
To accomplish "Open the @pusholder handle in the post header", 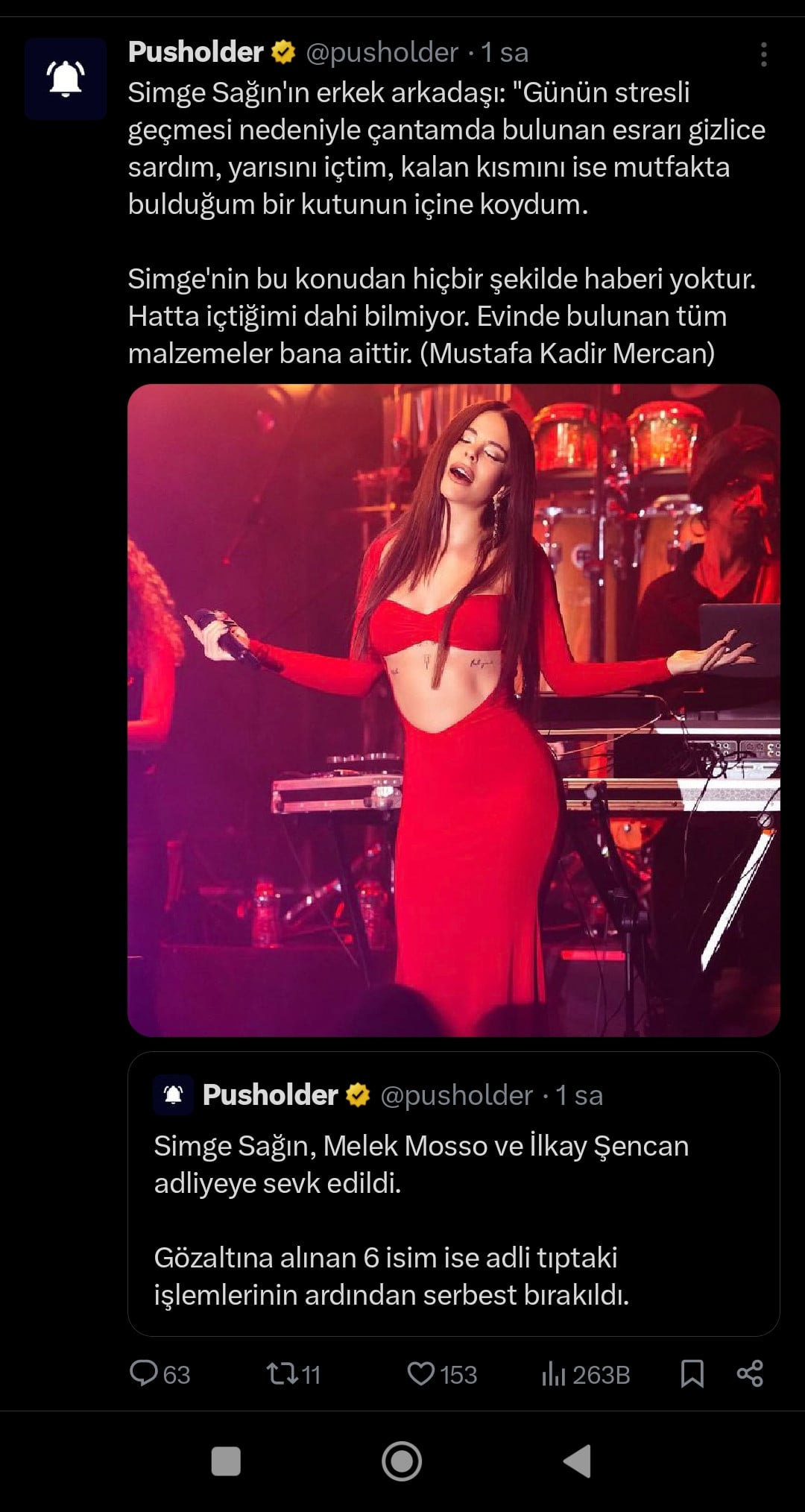I will coord(382,53).
